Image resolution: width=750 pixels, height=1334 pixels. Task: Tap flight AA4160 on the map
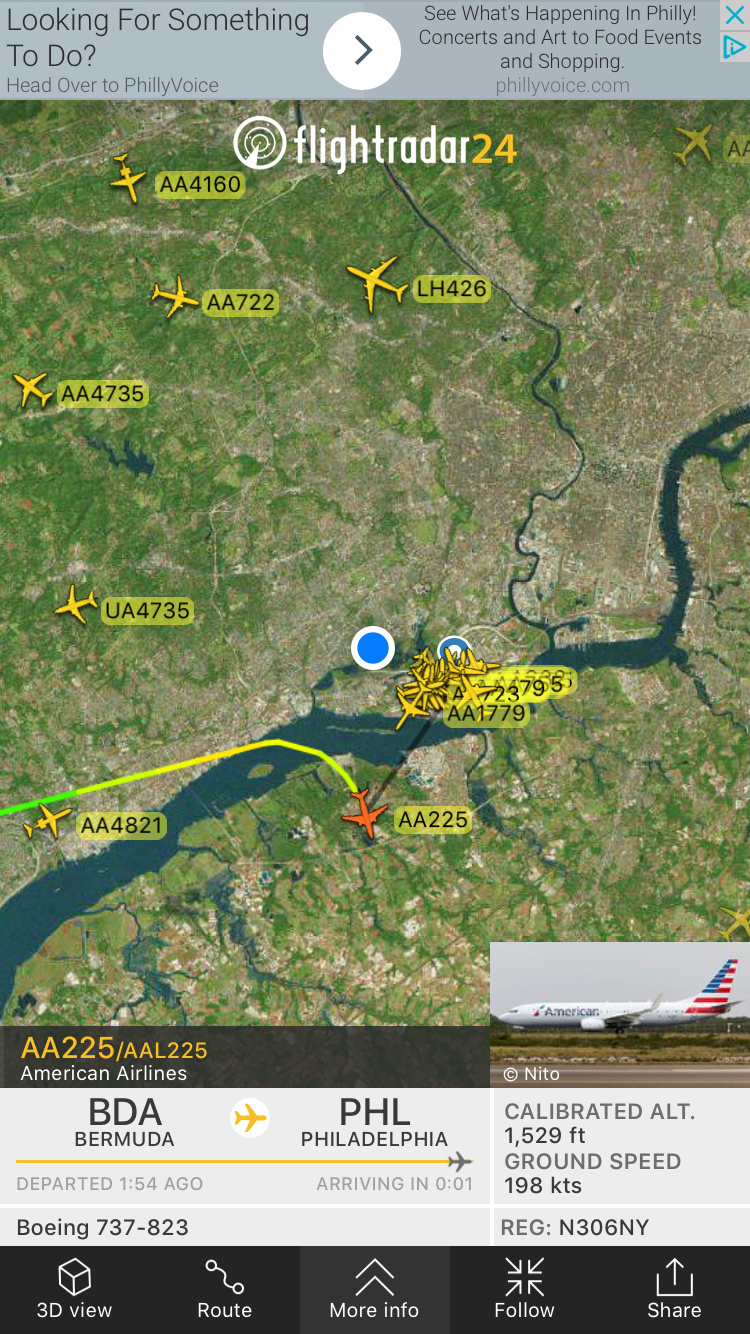tap(127, 178)
